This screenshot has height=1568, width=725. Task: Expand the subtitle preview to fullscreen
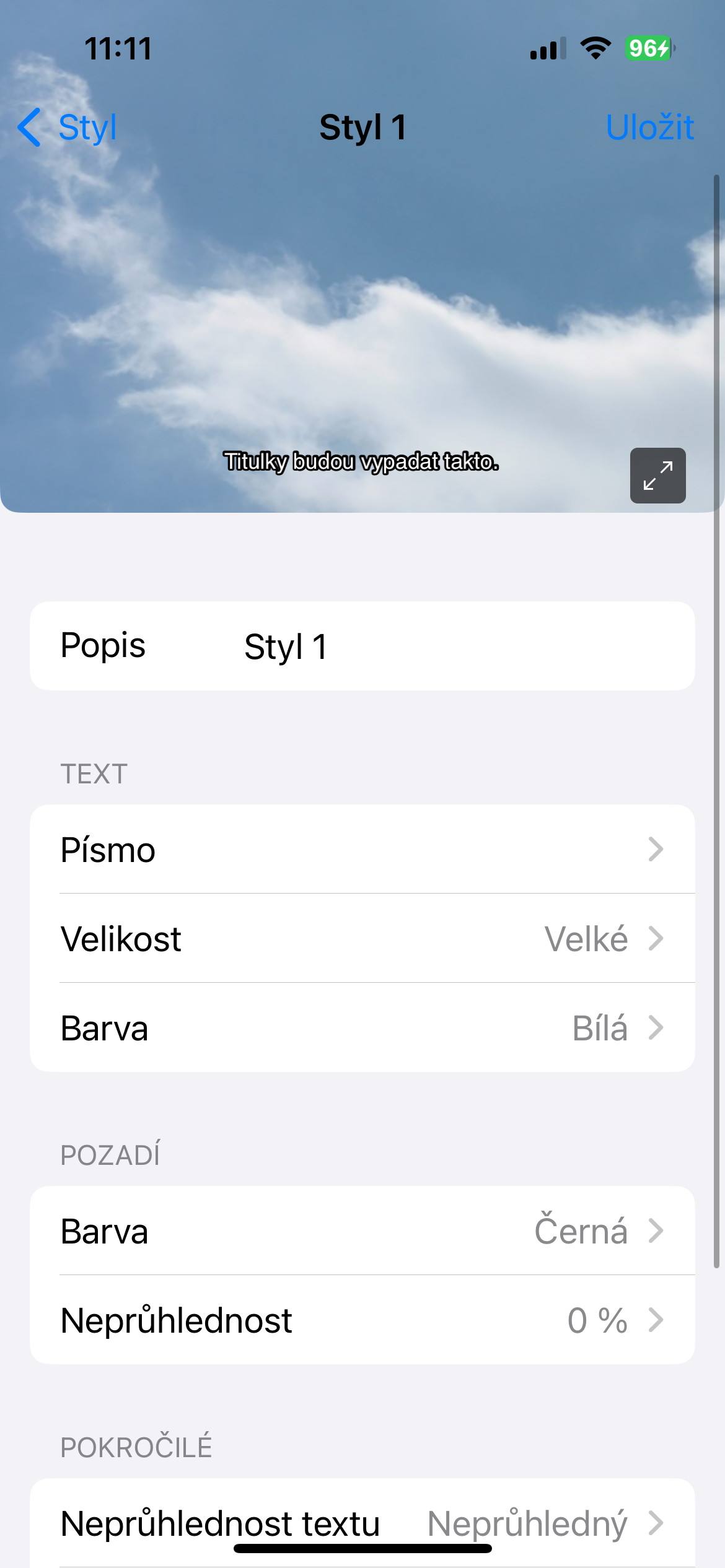click(x=657, y=476)
